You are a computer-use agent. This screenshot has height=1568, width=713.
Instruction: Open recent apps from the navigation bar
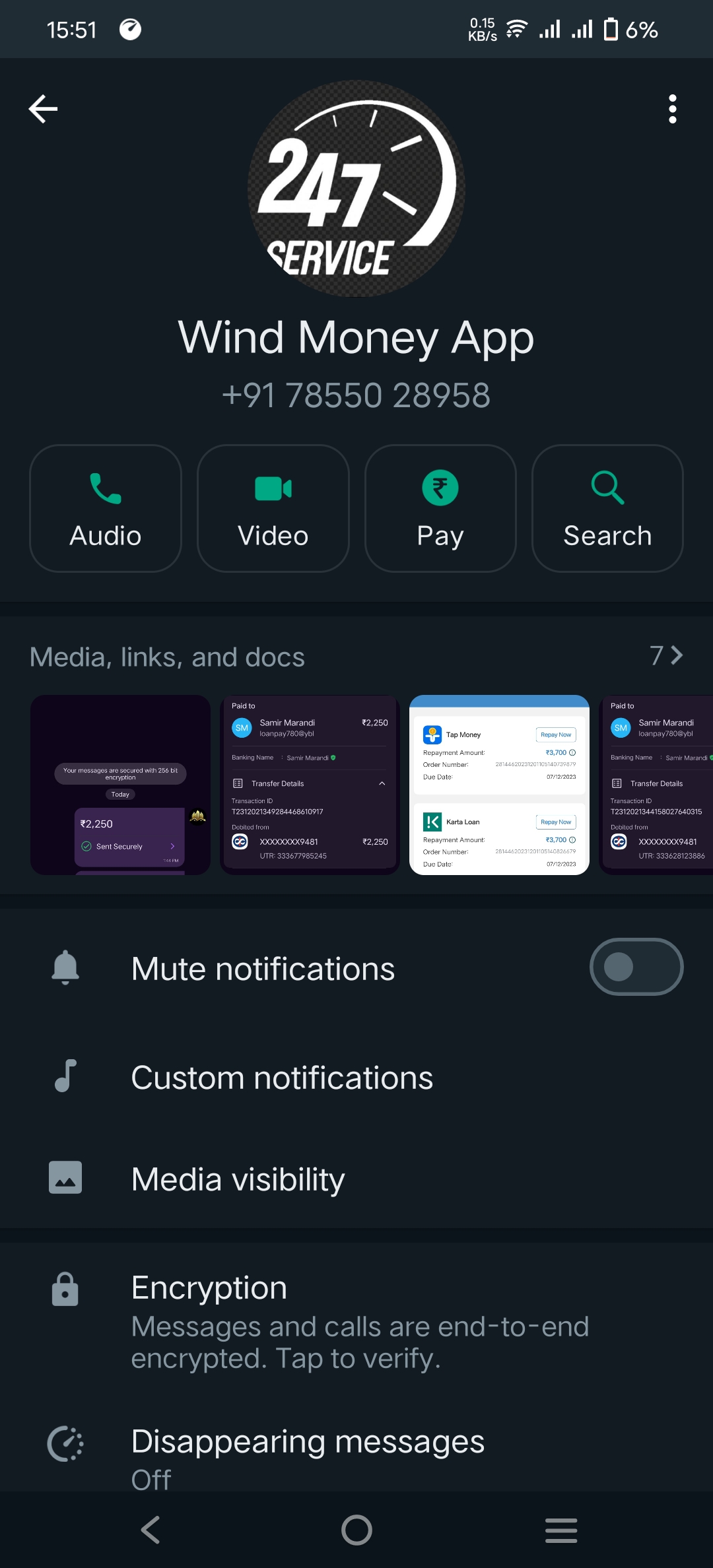point(561,1530)
